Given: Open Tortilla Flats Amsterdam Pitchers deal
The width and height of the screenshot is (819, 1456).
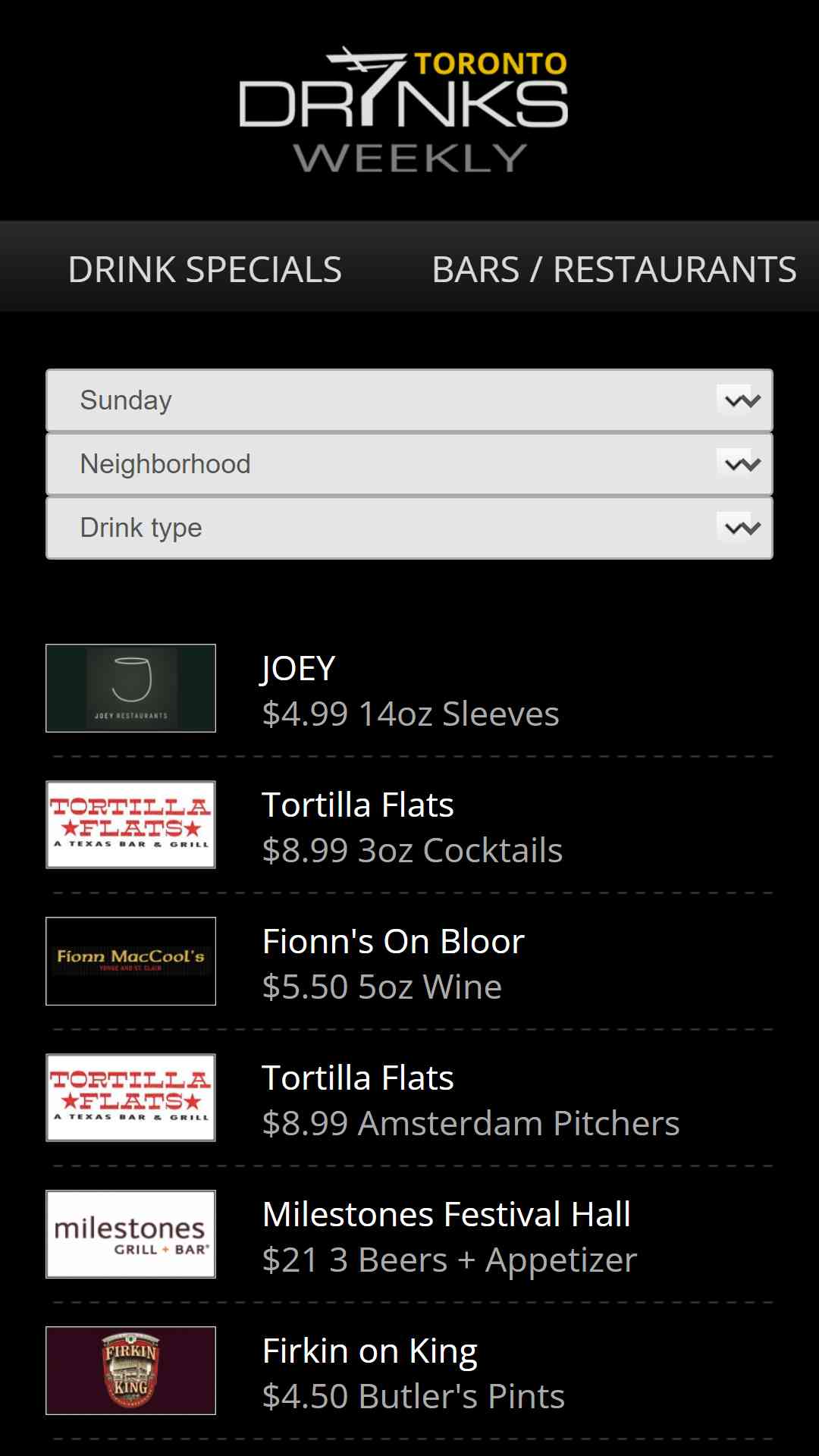Looking at the screenshot, I should (x=409, y=1098).
